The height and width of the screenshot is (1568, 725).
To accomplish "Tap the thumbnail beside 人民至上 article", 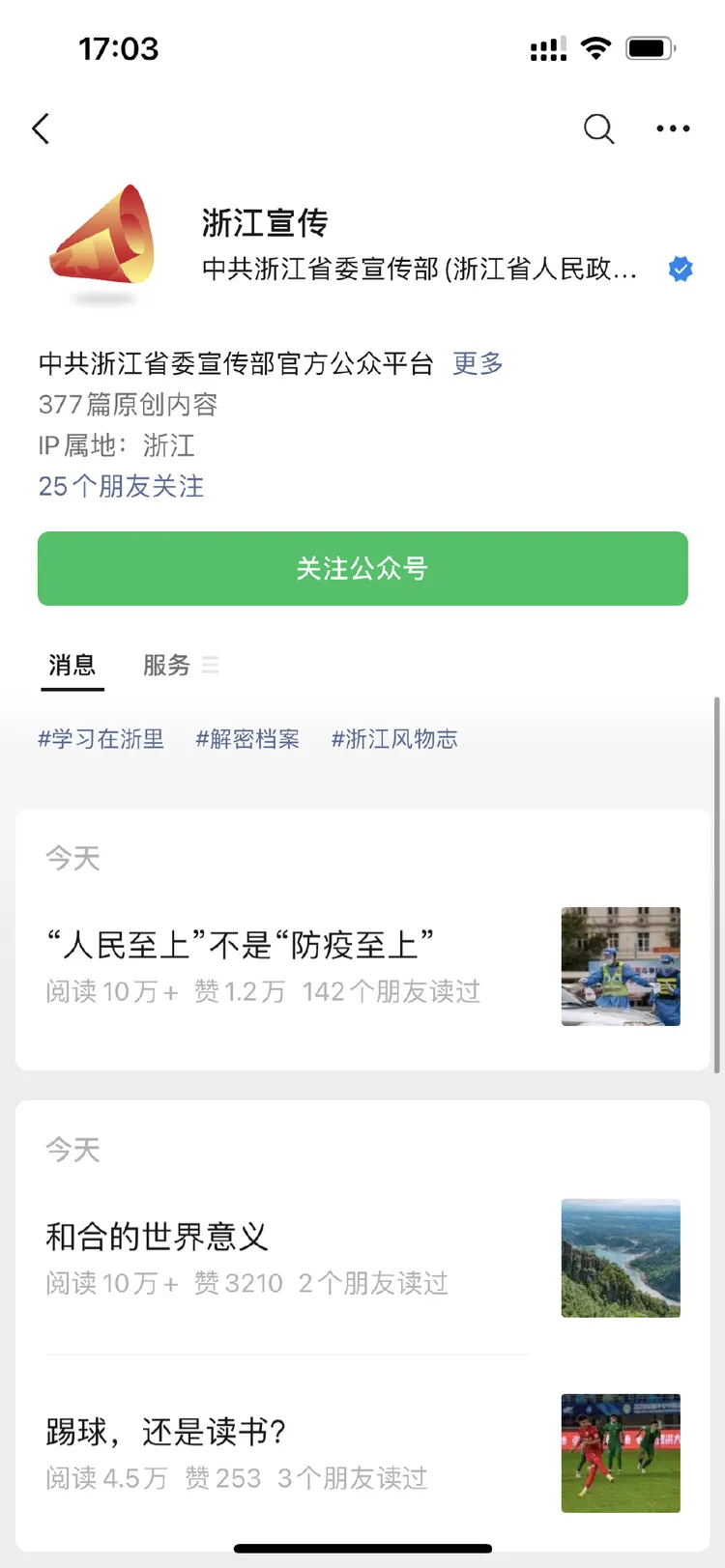I will 621,966.
